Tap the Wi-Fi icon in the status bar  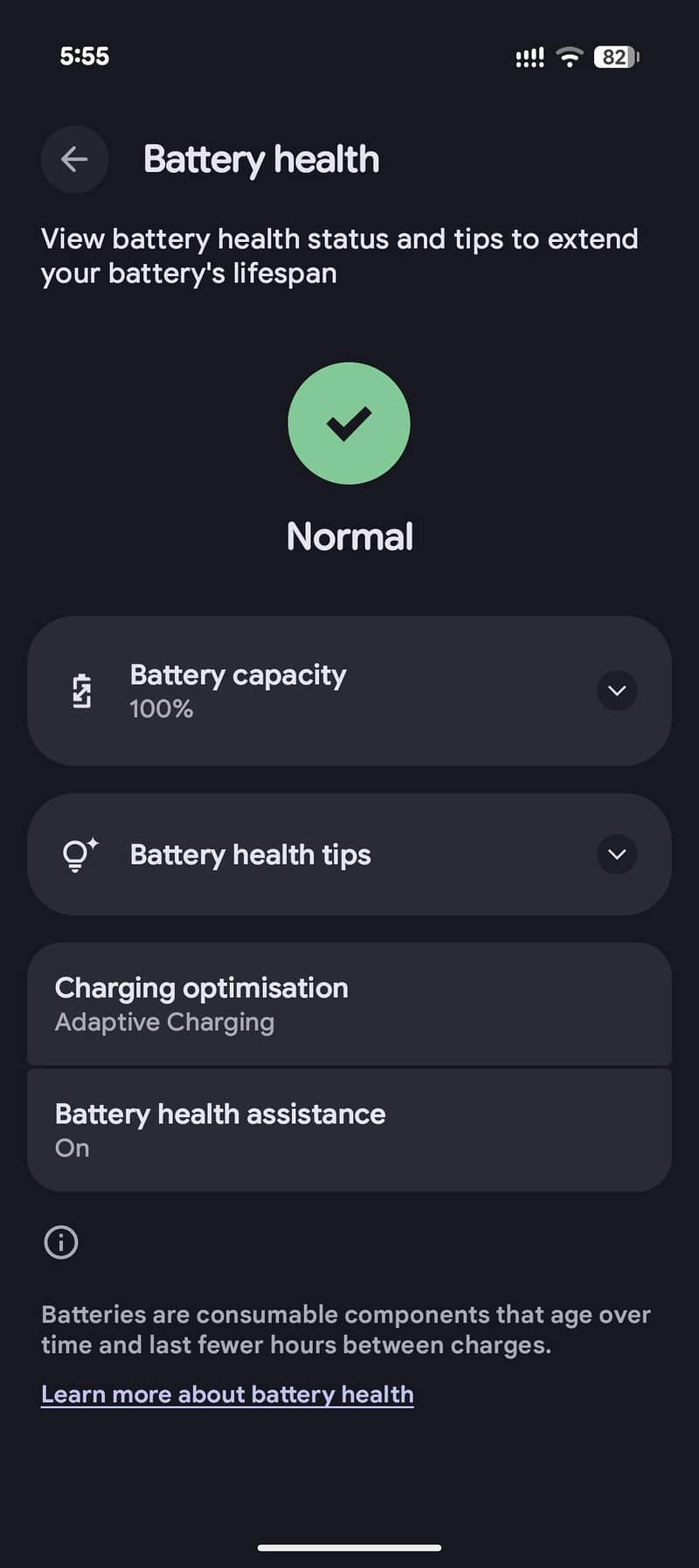(x=568, y=56)
